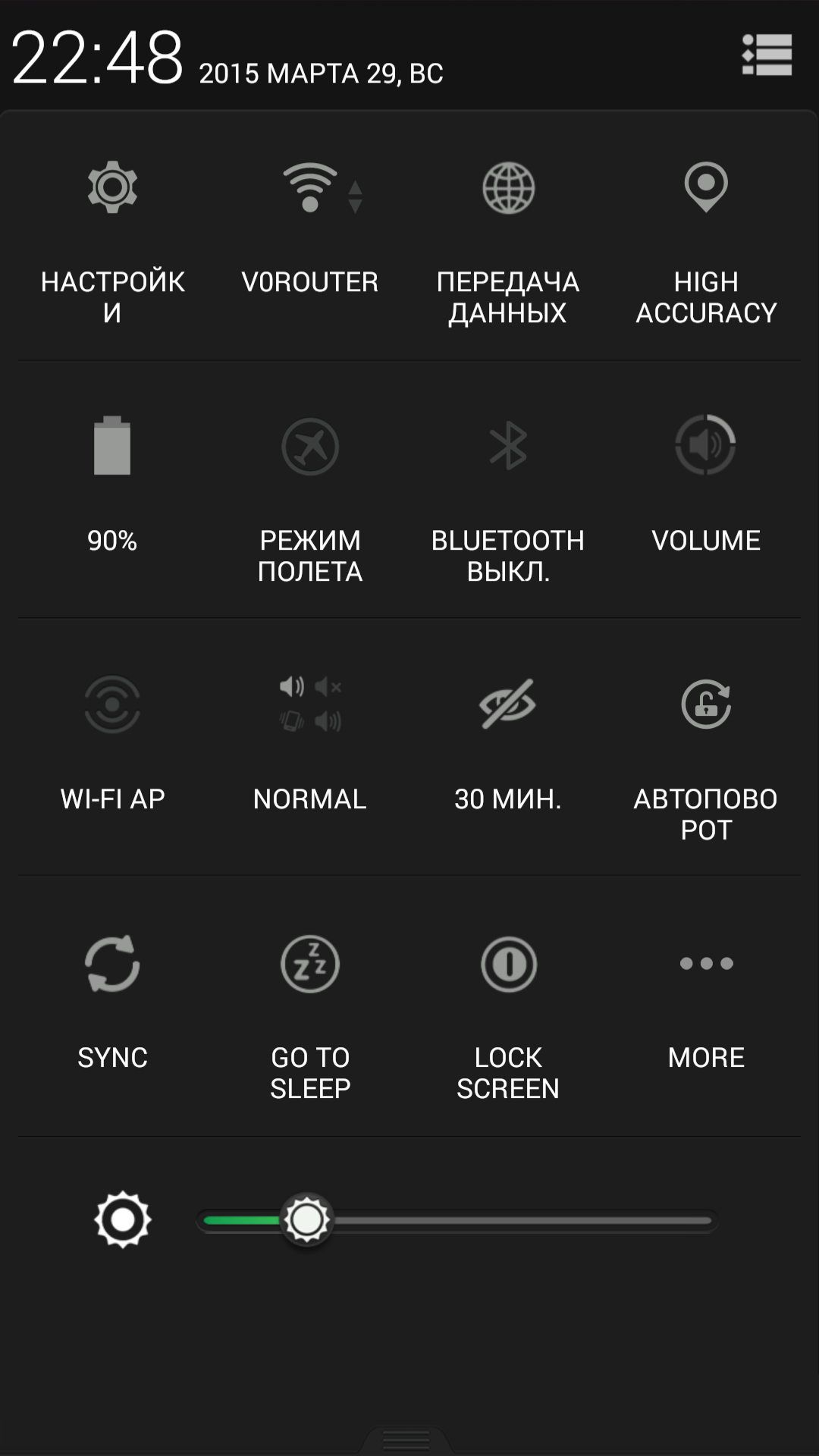
Task: Toggle the V0ROUTER Wi-Fi tile
Action: pyautogui.click(x=310, y=235)
